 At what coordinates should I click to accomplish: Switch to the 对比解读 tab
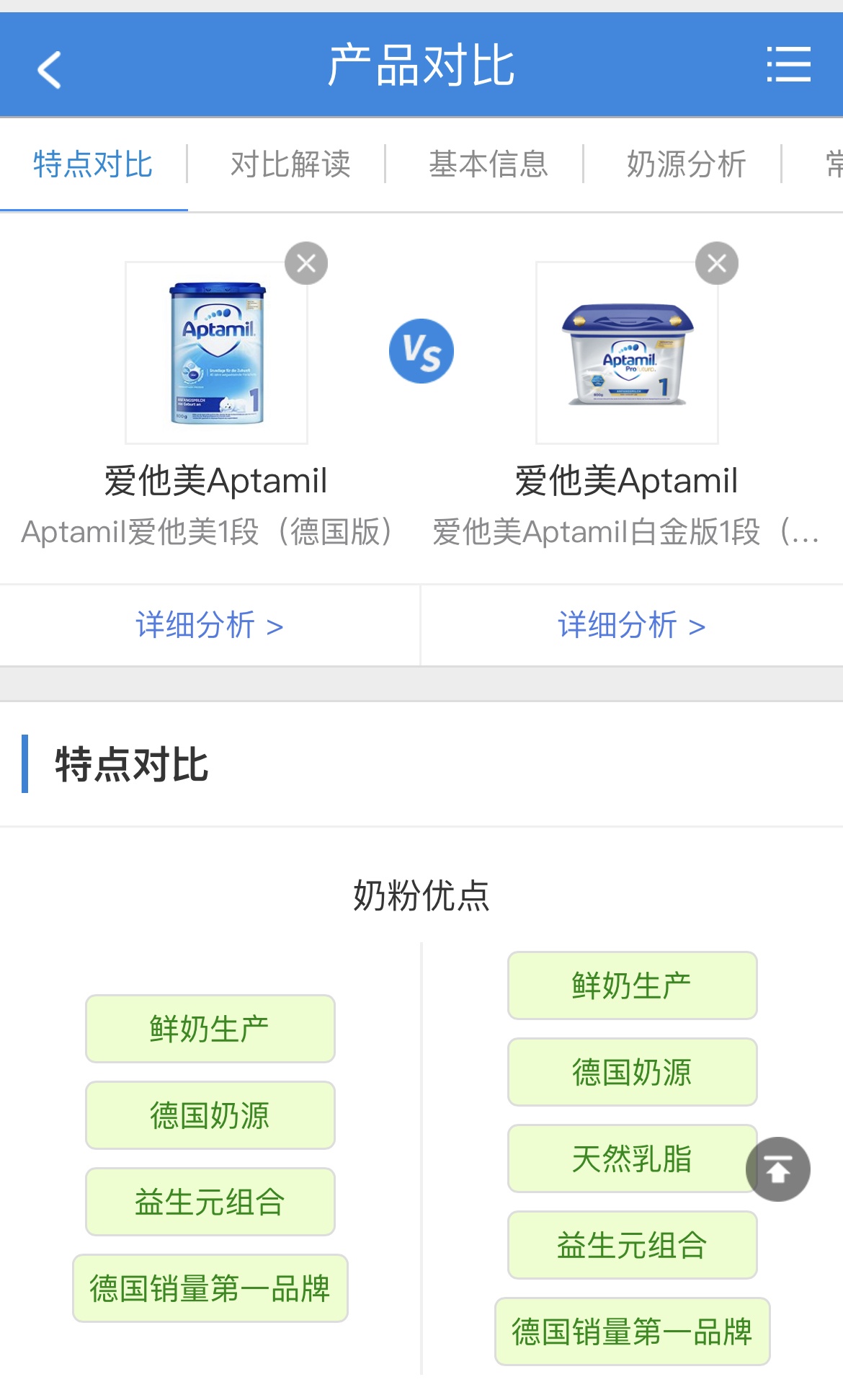[x=290, y=164]
